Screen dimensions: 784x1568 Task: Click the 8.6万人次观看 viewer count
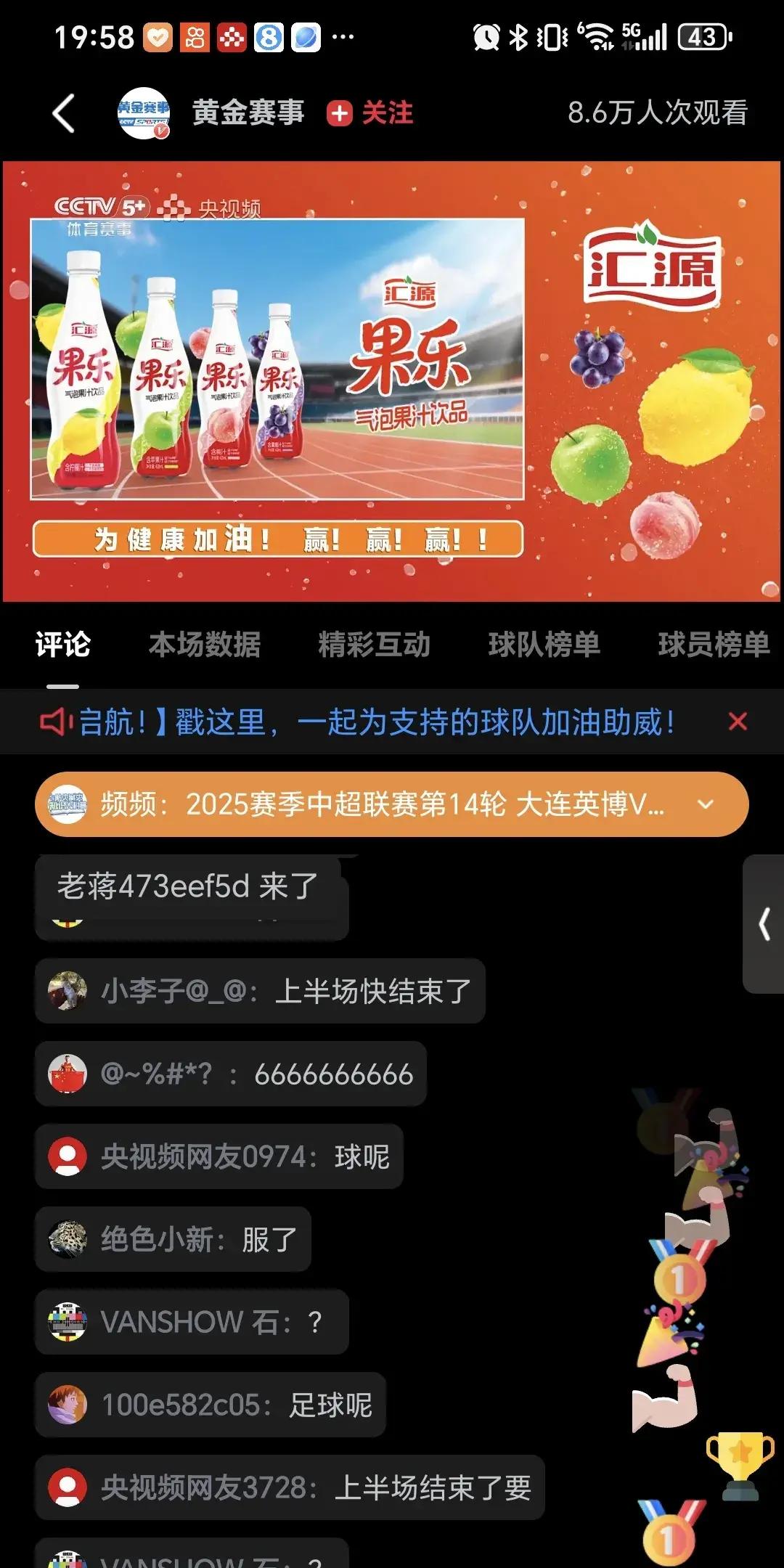pos(657,110)
